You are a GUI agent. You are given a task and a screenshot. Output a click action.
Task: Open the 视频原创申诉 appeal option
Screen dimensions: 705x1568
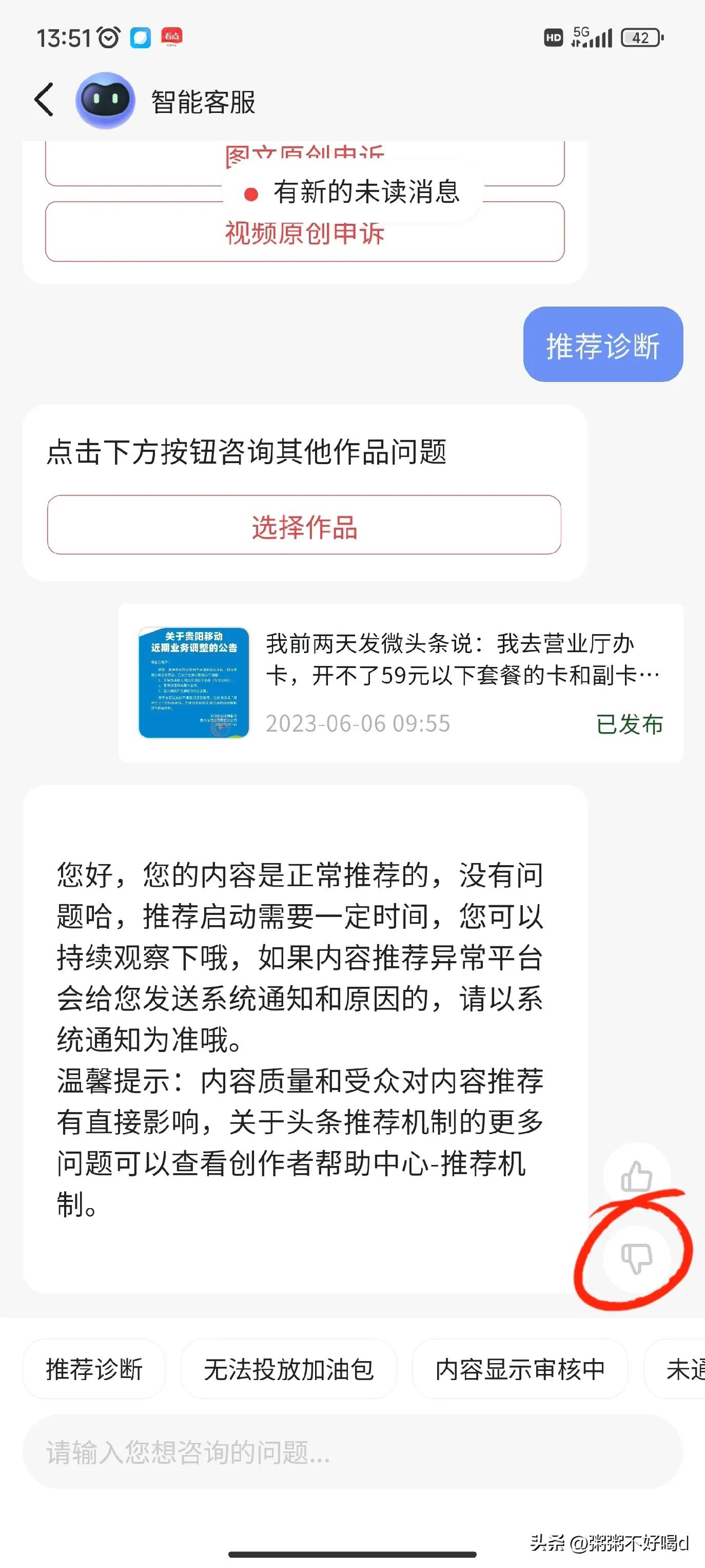point(304,234)
